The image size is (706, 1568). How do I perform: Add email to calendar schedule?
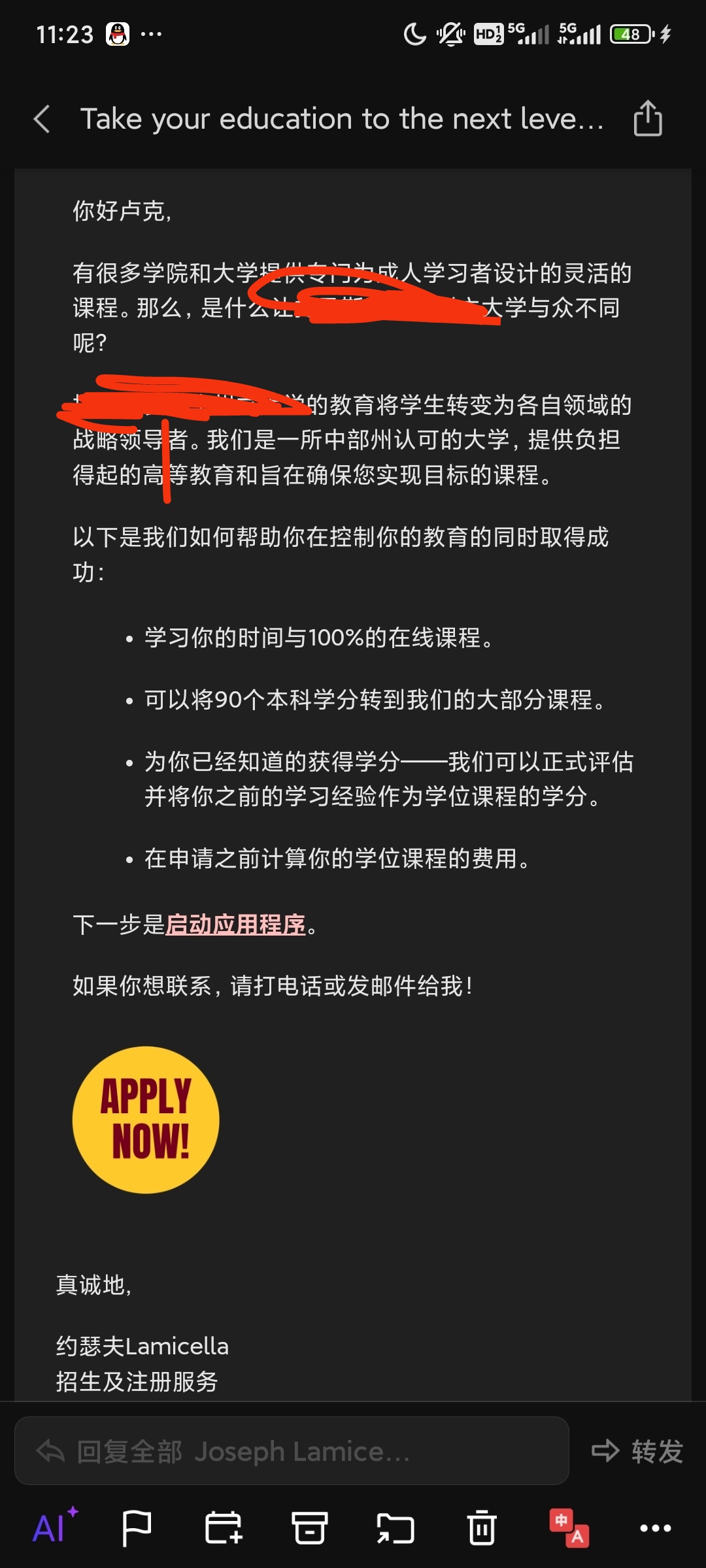223,1529
